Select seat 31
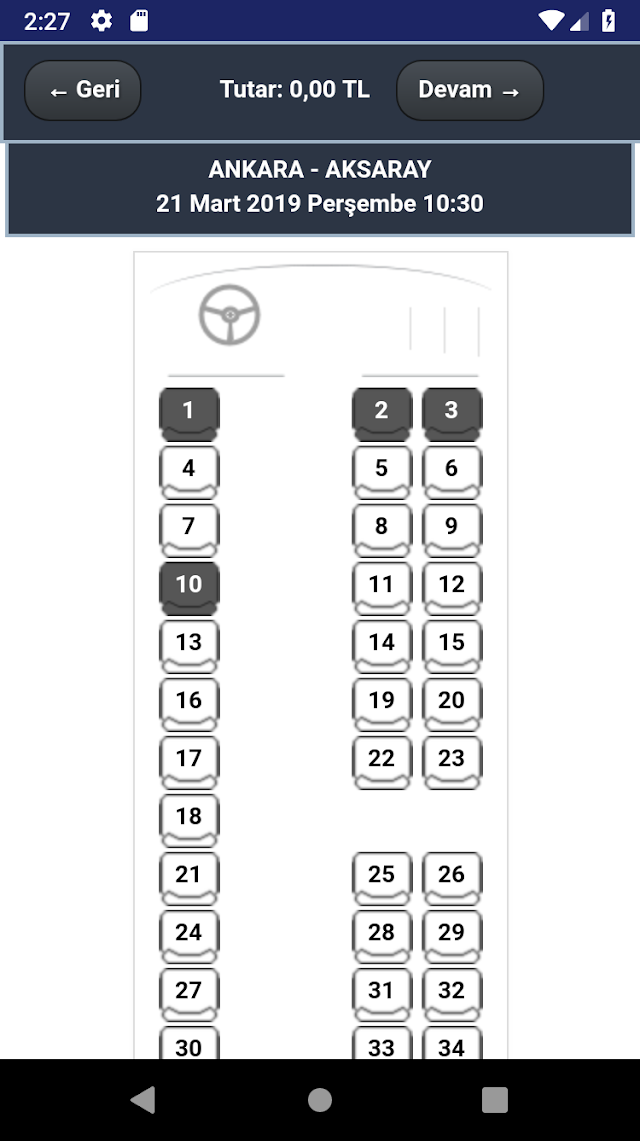The image size is (640, 1141). [x=382, y=995]
